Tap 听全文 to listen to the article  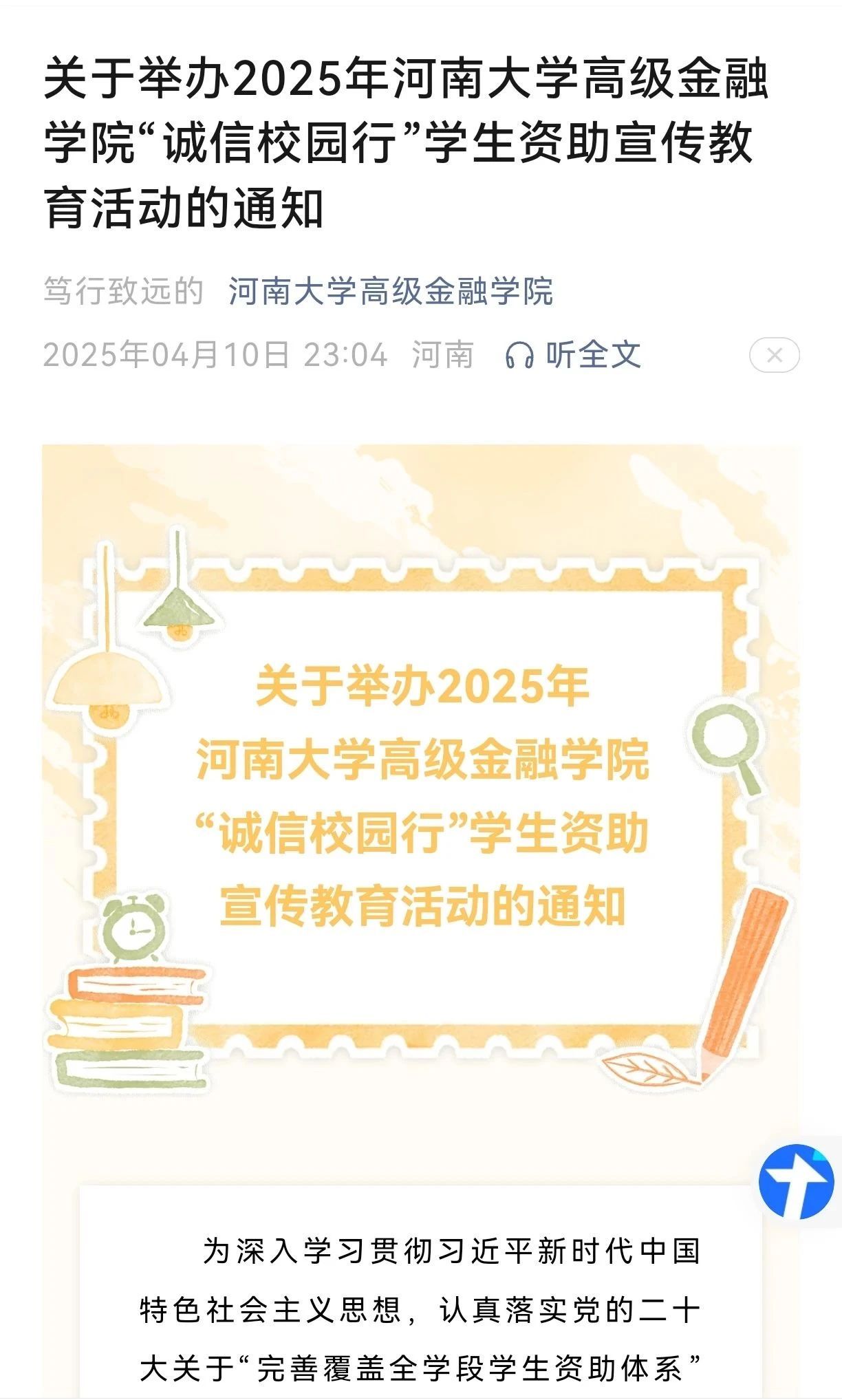coord(573,355)
